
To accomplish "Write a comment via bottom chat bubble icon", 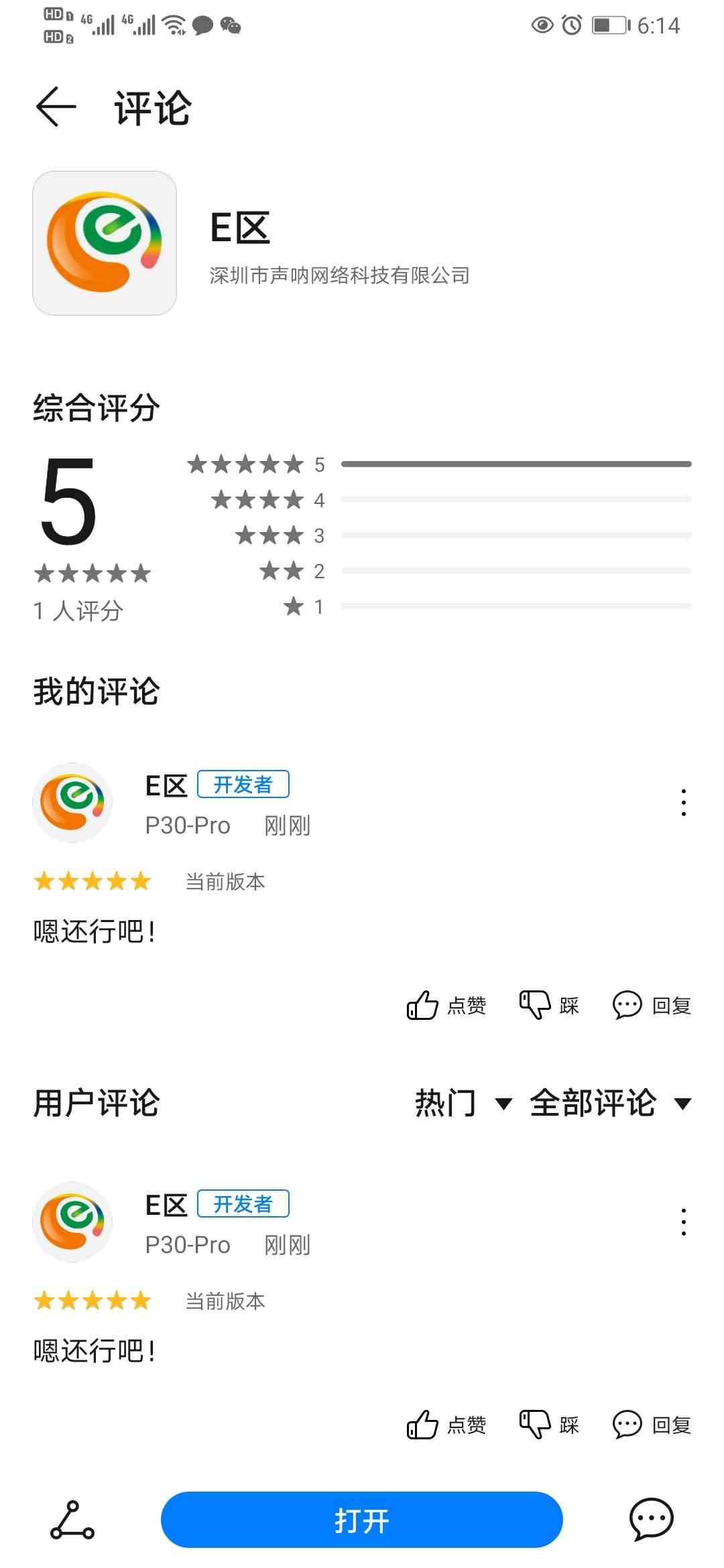I will tap(651, 1520).
